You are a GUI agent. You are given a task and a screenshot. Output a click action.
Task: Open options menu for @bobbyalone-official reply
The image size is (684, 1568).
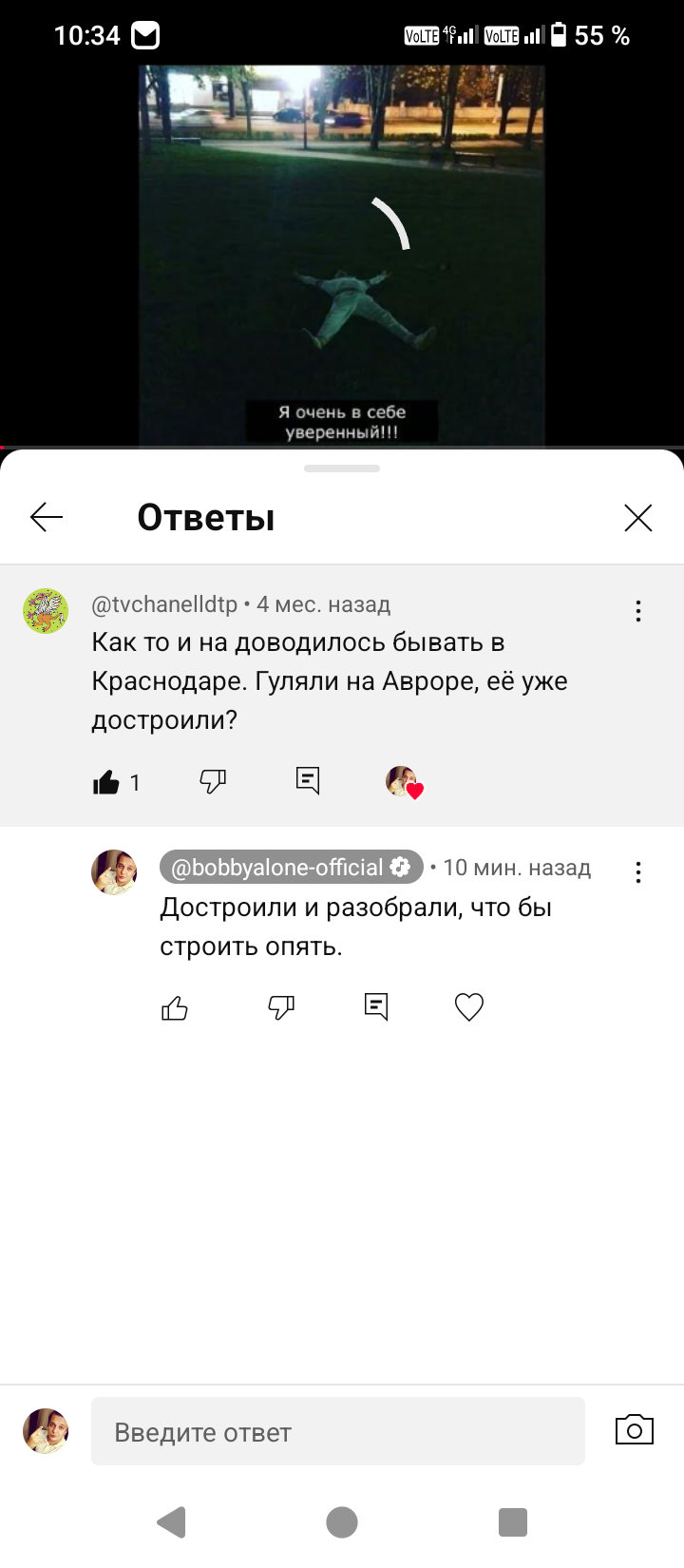point(638,872)
